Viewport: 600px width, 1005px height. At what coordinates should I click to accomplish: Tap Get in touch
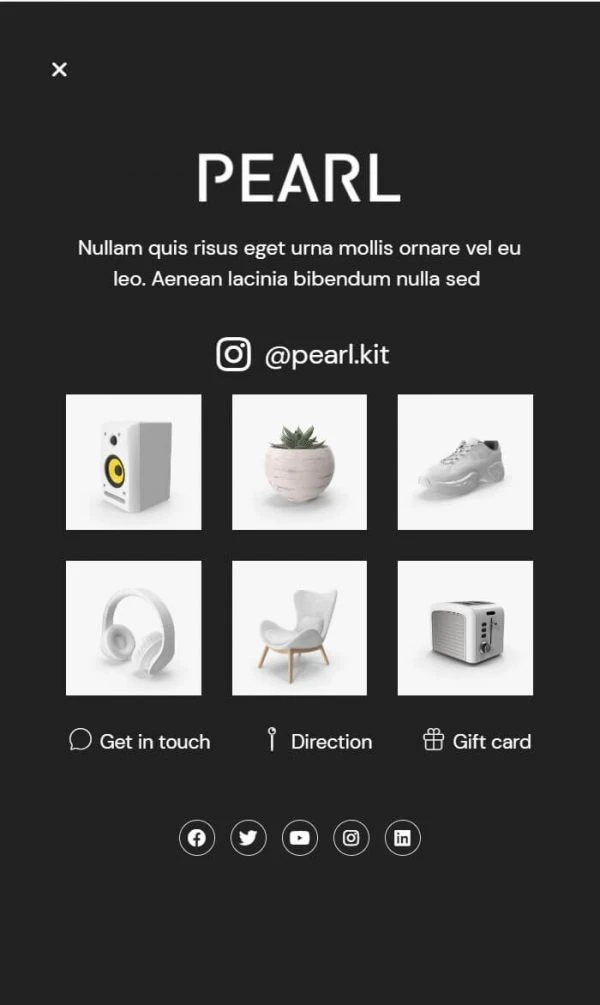click(140, 741)
